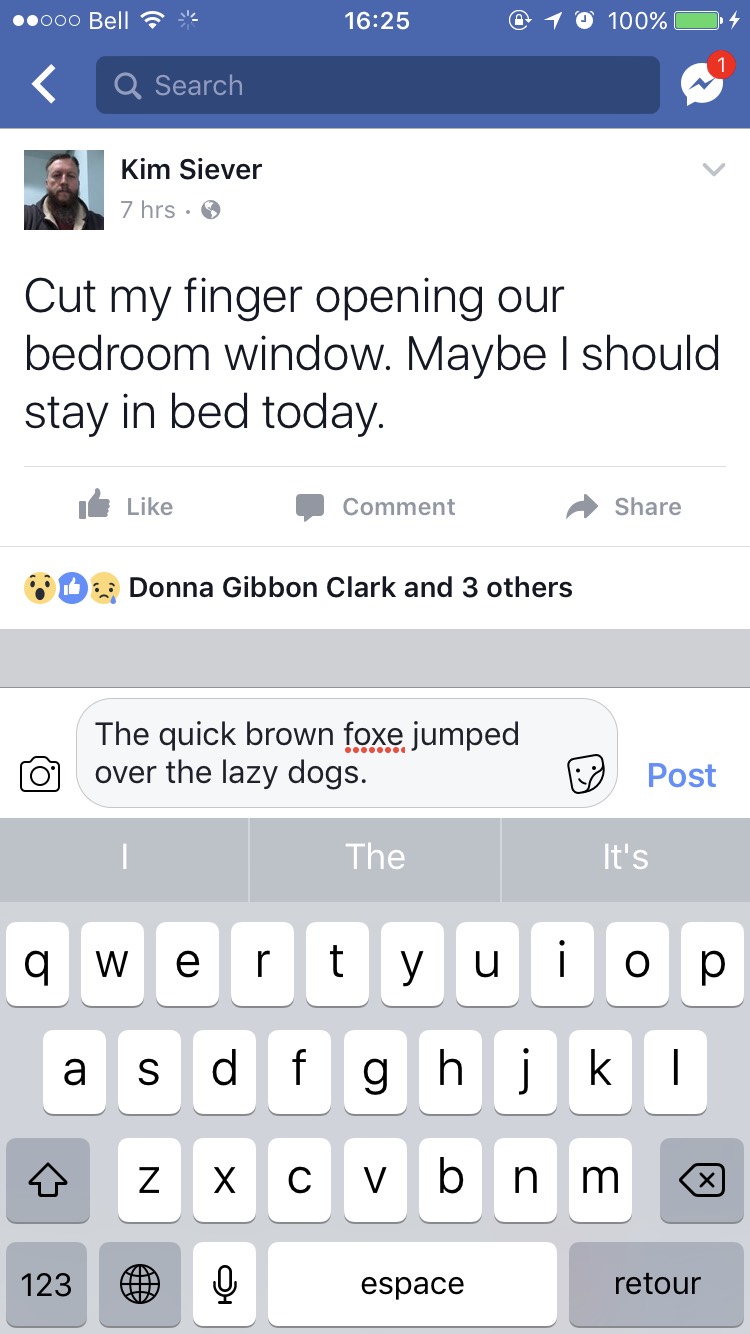Share Kim Siever's post

(623, 507)
